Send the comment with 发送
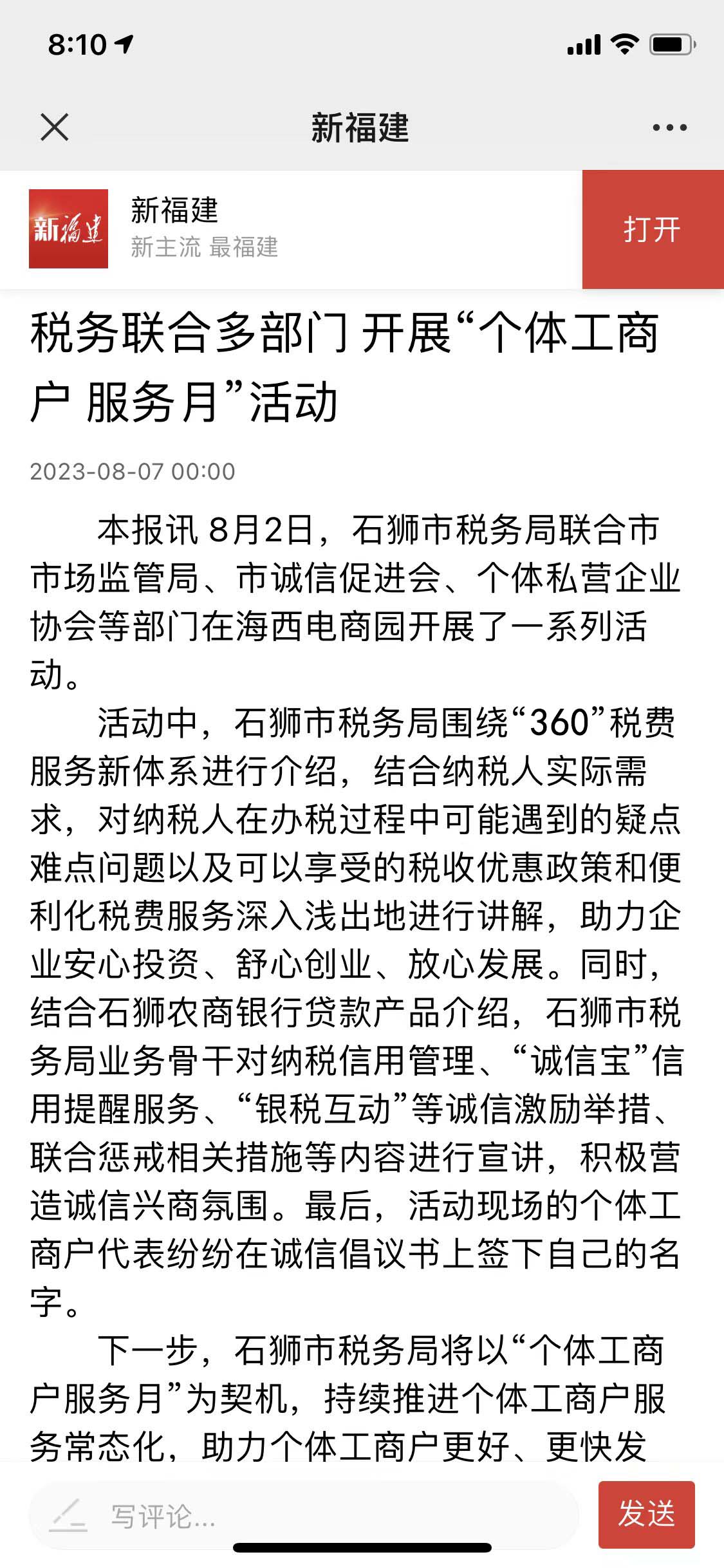Screen dimensions: 724x1568 [646, 1514]
